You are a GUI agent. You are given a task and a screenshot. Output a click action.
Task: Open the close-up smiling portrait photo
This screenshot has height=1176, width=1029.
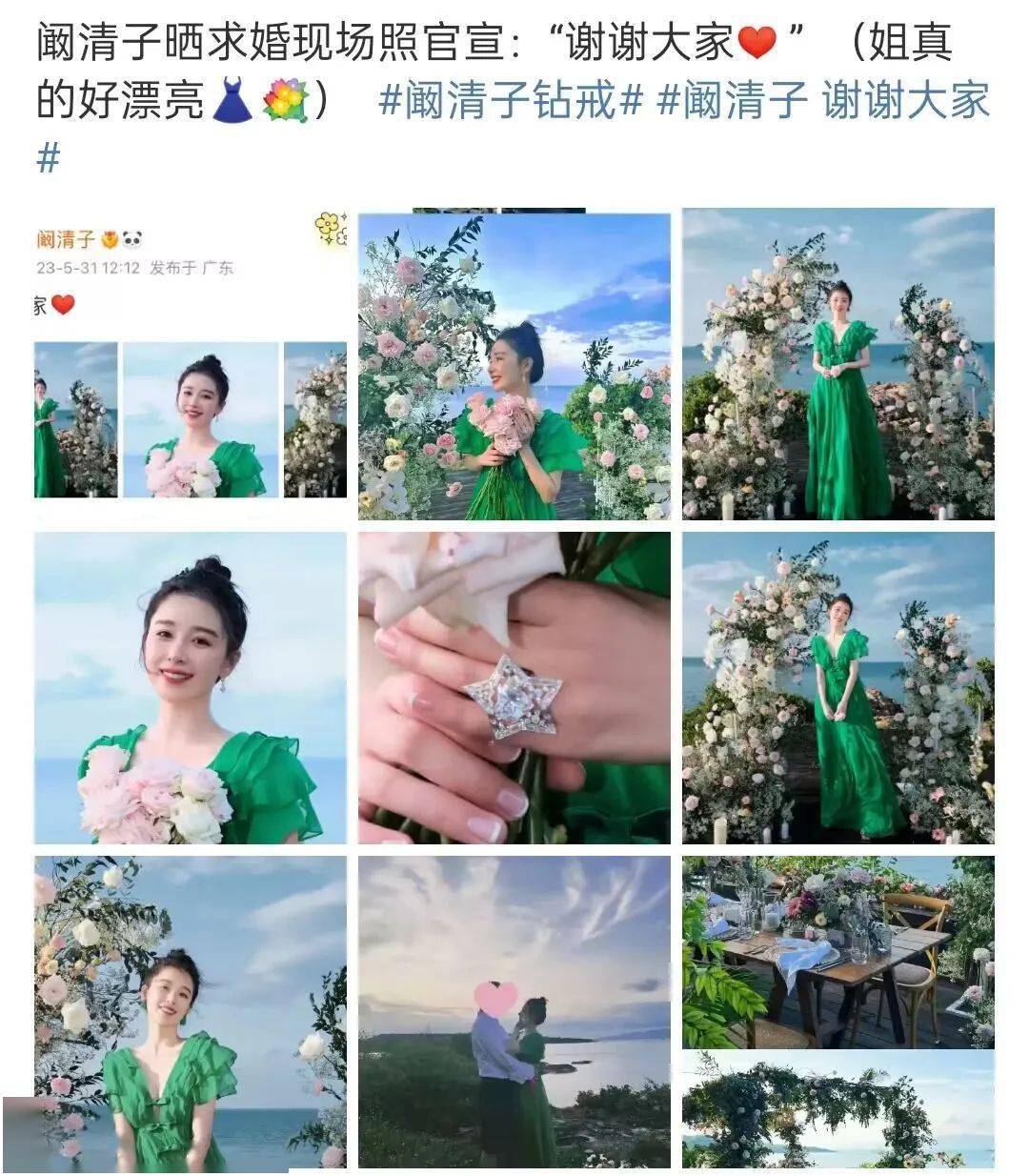coord(191,688)
